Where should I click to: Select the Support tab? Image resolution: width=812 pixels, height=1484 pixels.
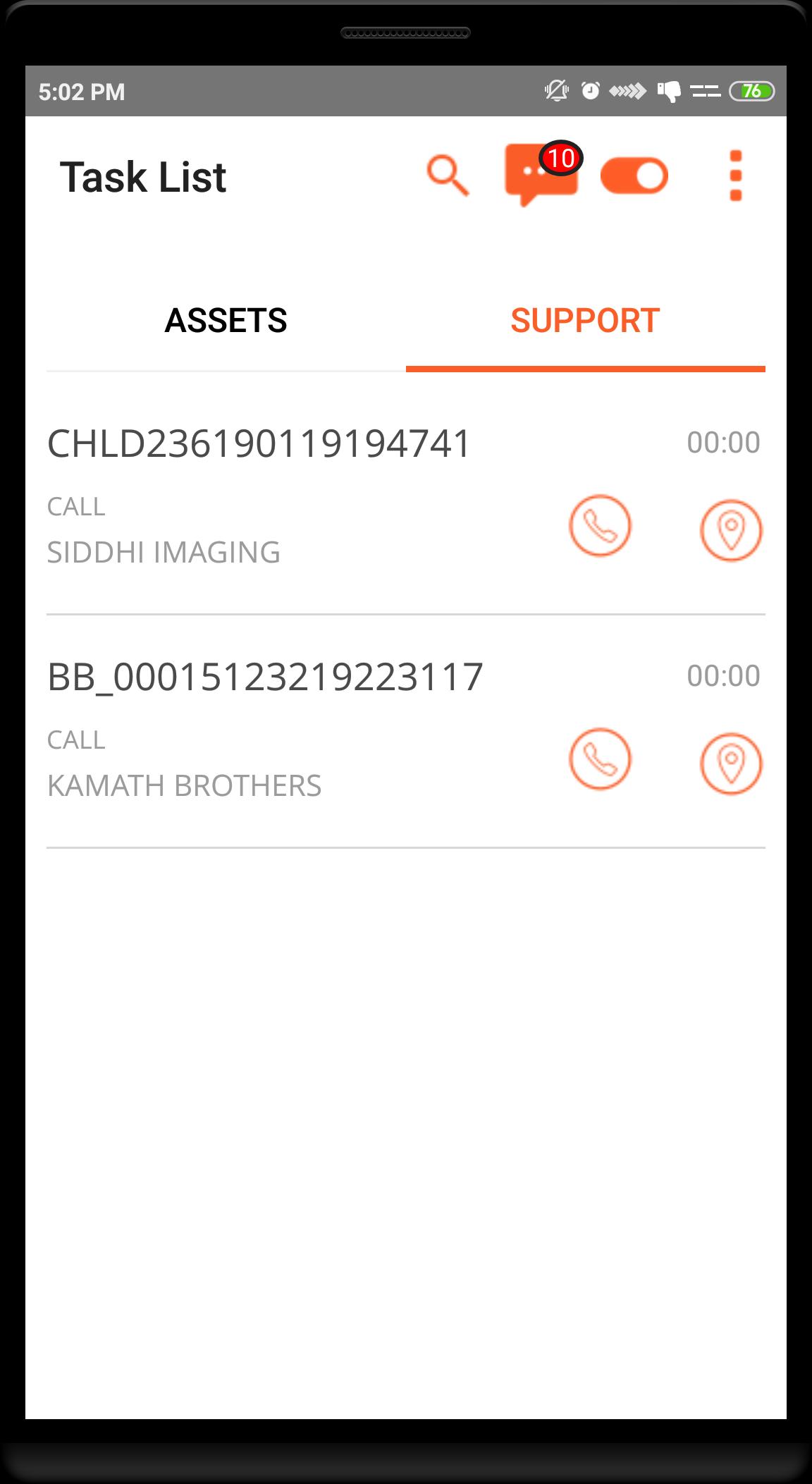click(x=585, y=321)
